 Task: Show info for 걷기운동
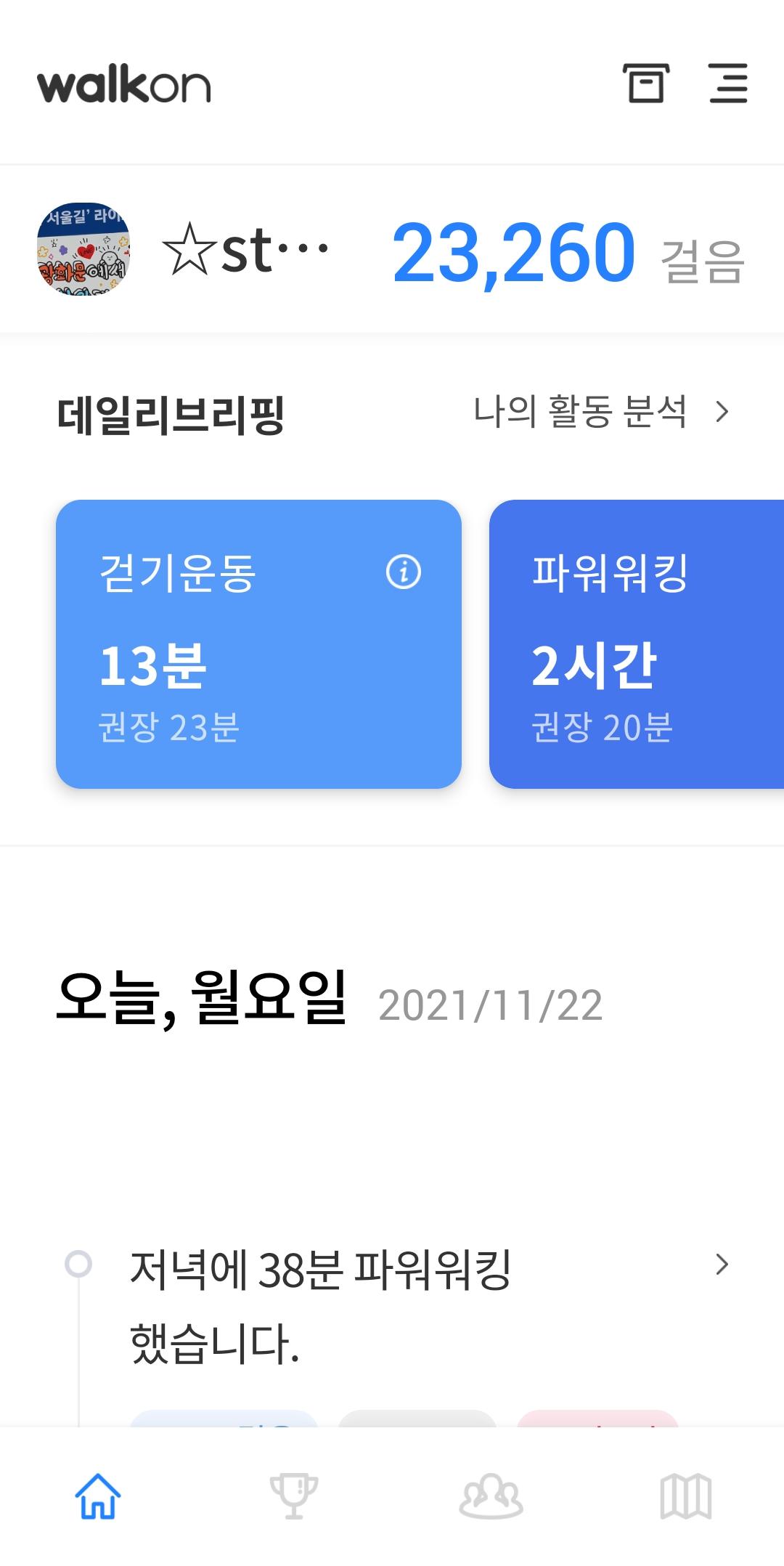pos(404,572)
